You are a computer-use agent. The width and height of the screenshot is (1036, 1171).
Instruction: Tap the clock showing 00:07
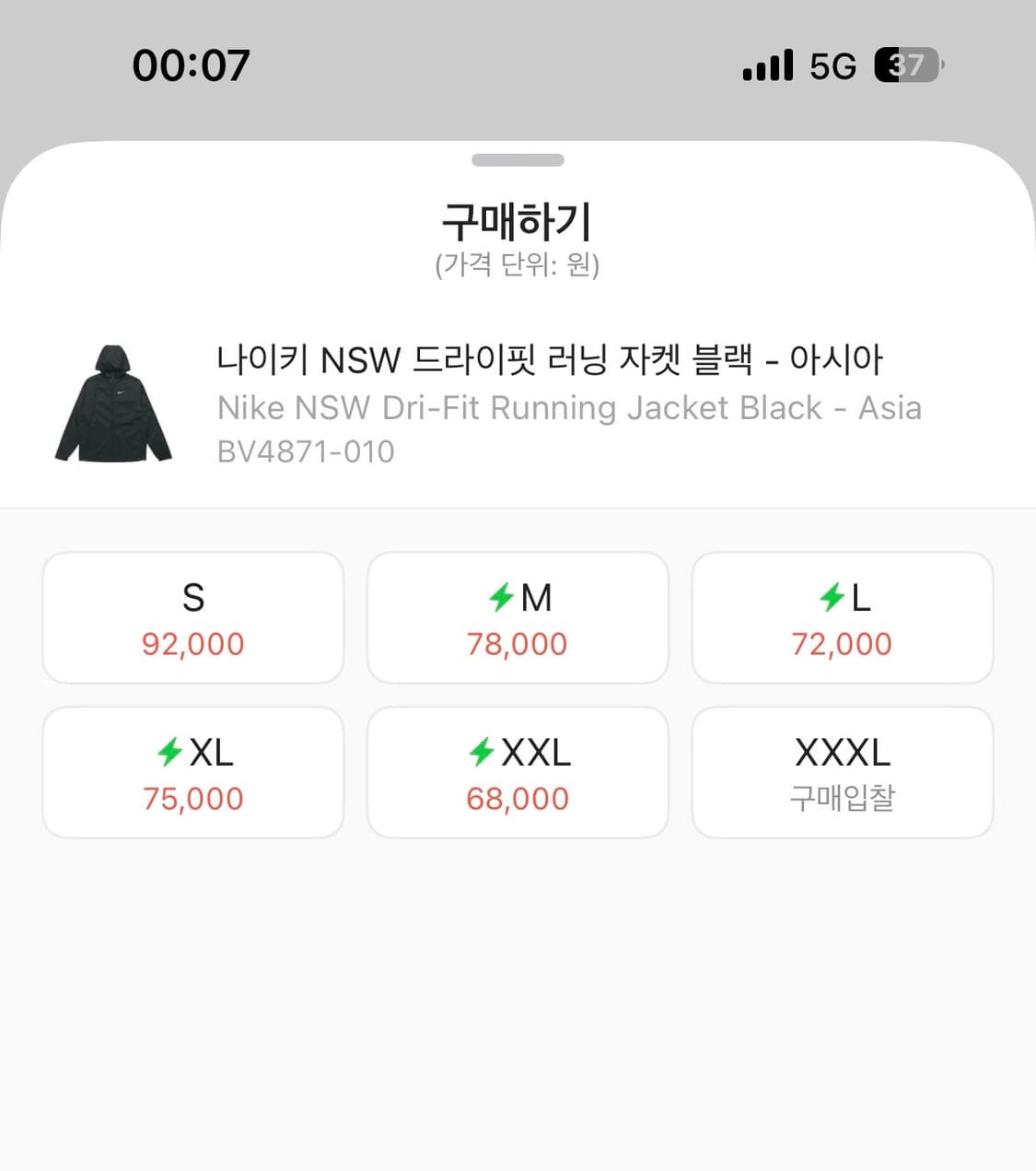[x=192, y=64]
